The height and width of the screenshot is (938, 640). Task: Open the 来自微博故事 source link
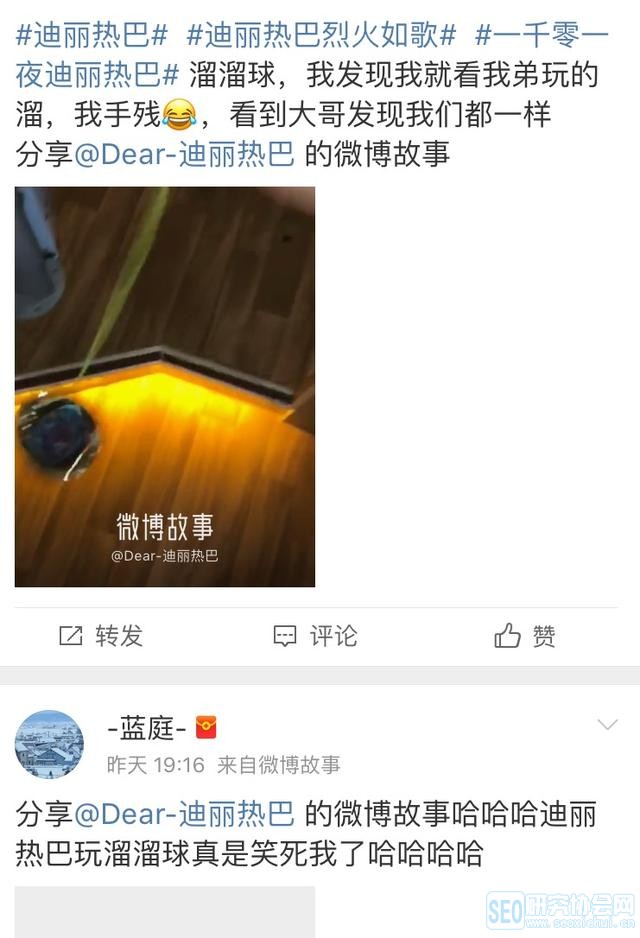point(279,765)
